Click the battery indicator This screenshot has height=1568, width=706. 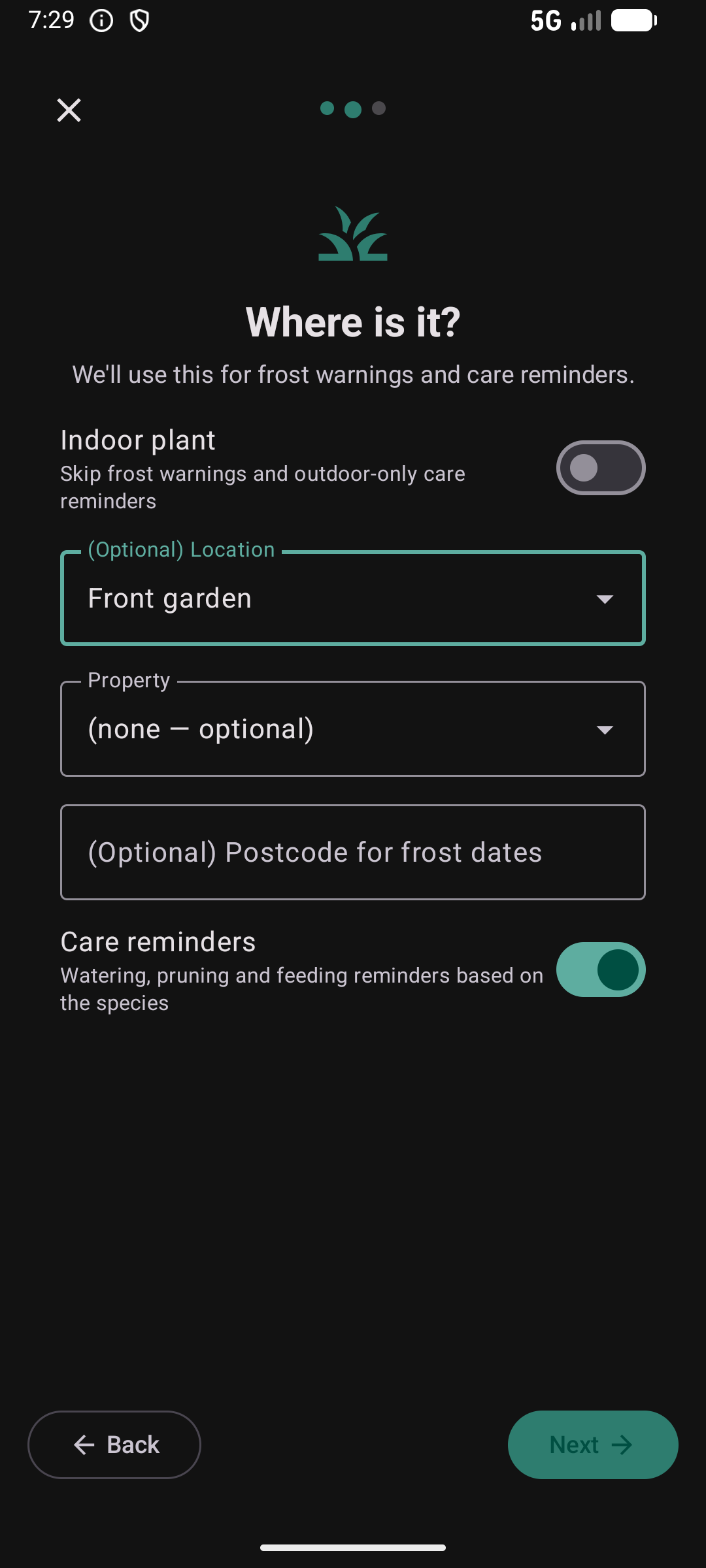(x=632, y=20)
